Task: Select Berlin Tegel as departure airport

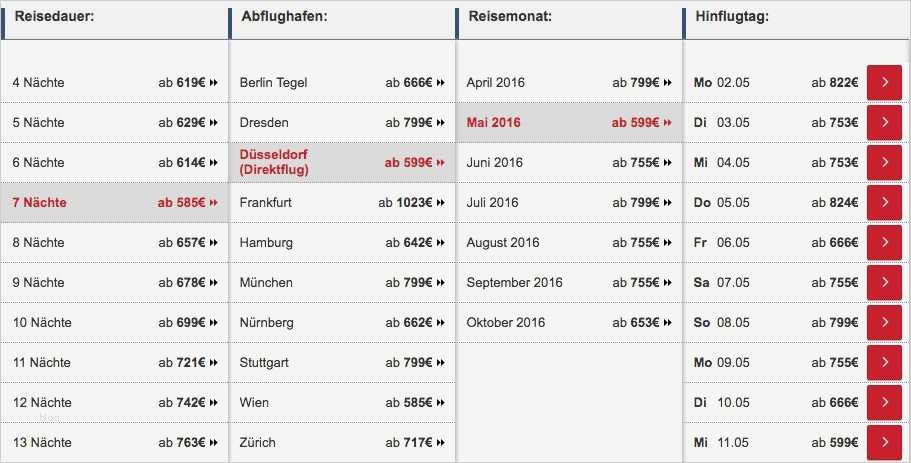Action: [342, 82]
